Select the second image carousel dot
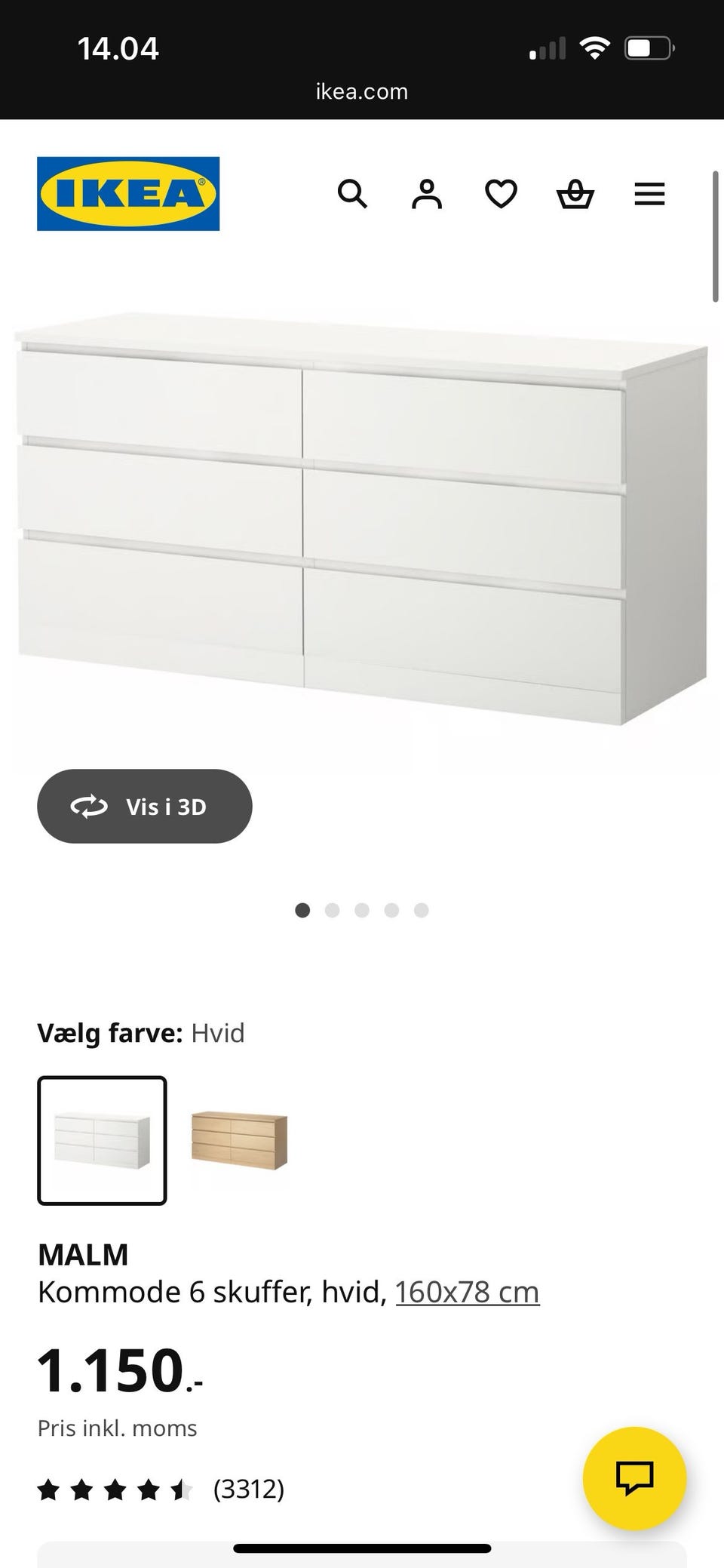724x1568 pixels. 332,911
